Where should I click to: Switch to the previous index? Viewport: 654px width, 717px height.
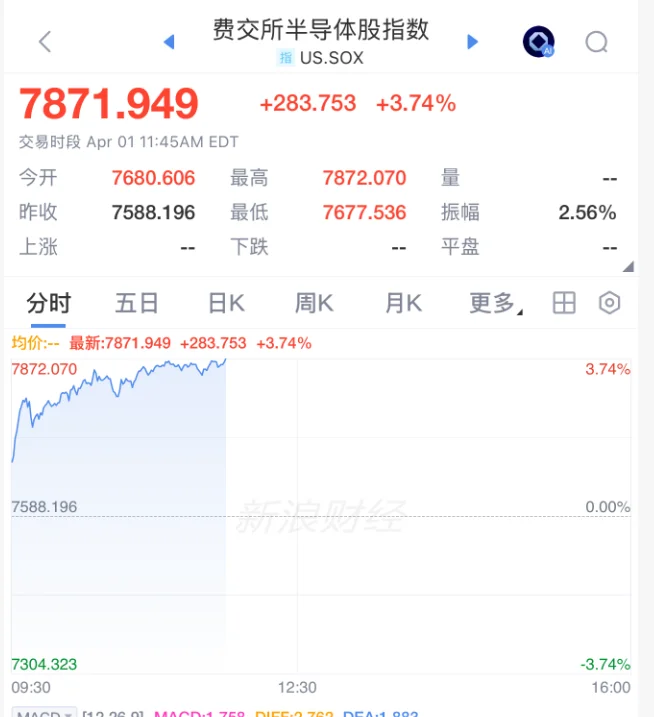click(x=169, y=42)
